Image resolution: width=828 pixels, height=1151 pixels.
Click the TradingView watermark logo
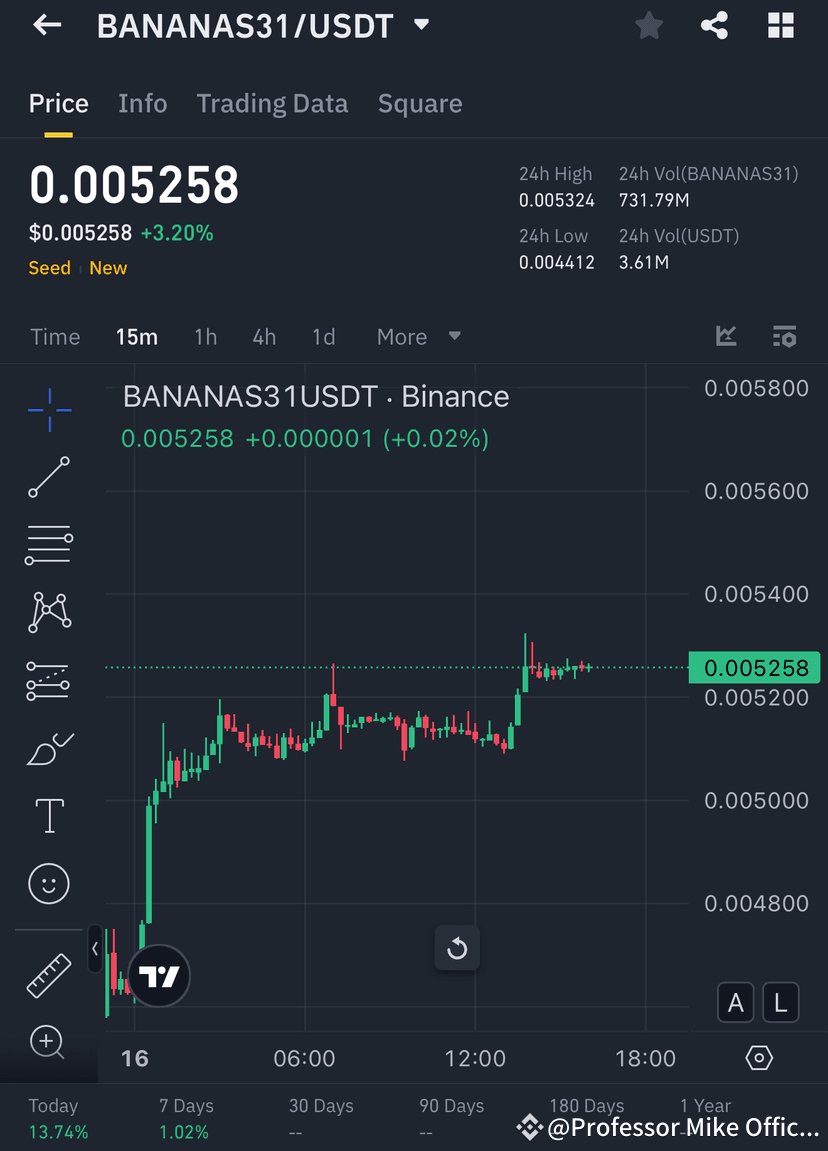(x=158, y=974)
